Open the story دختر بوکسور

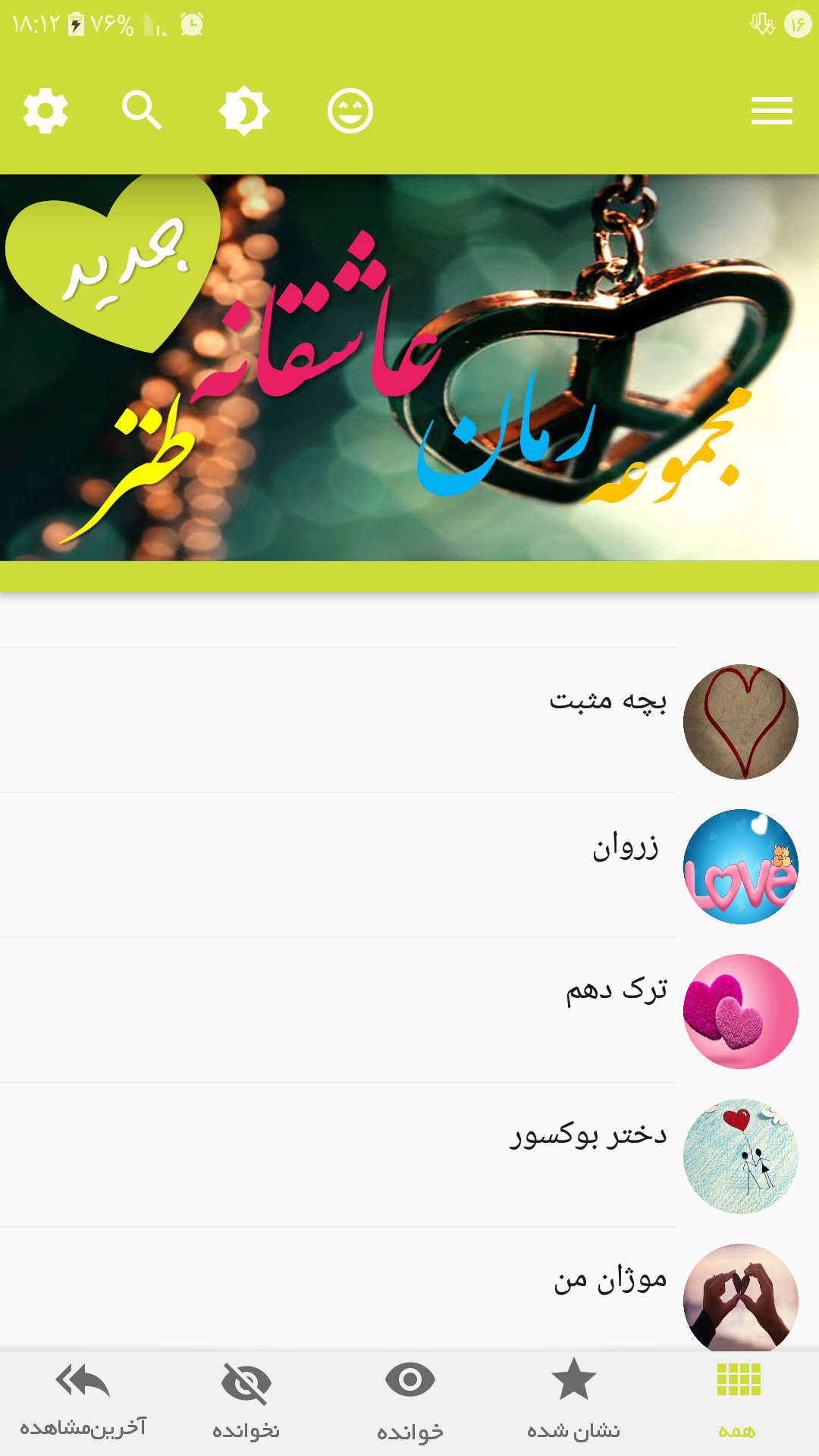tap(409, 1156)
